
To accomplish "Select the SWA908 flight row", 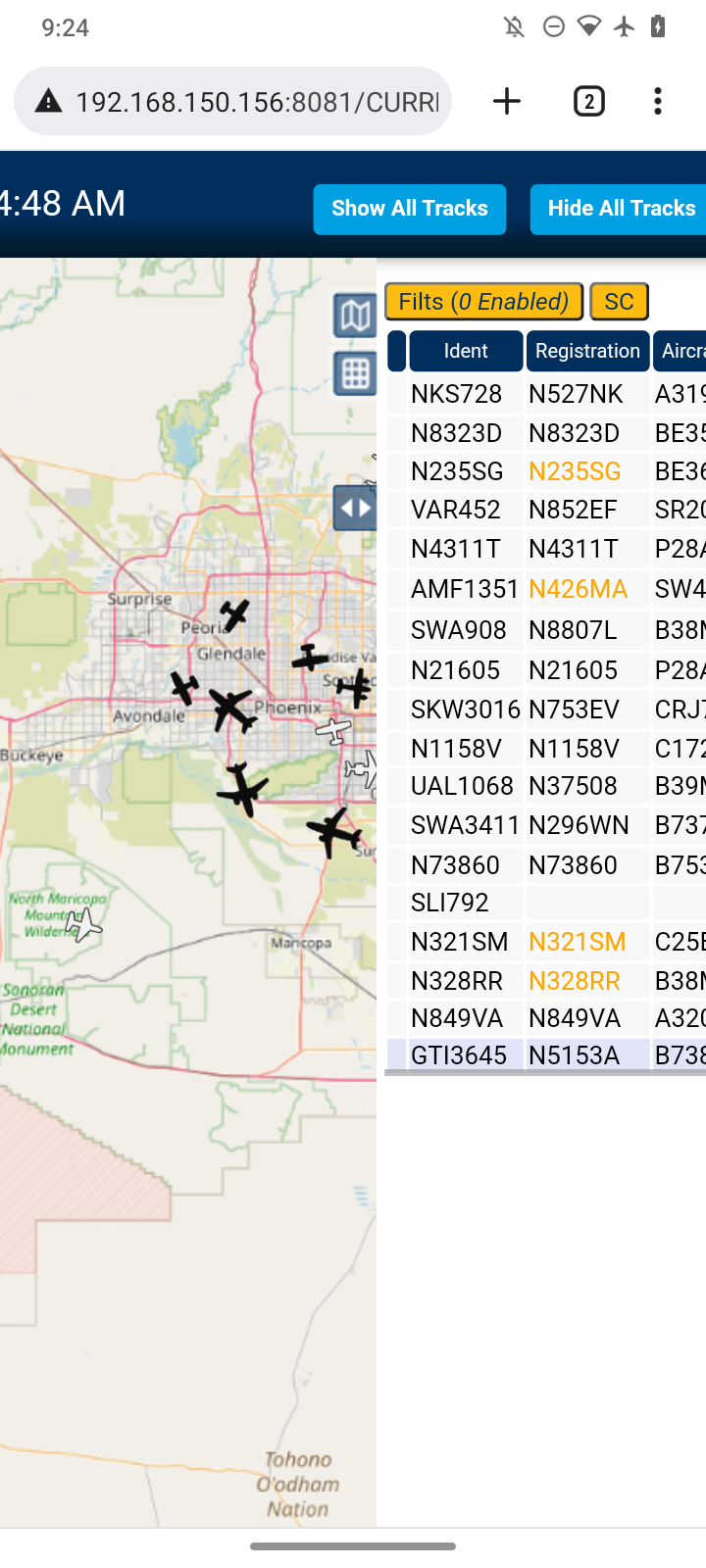I will point(546,630).
